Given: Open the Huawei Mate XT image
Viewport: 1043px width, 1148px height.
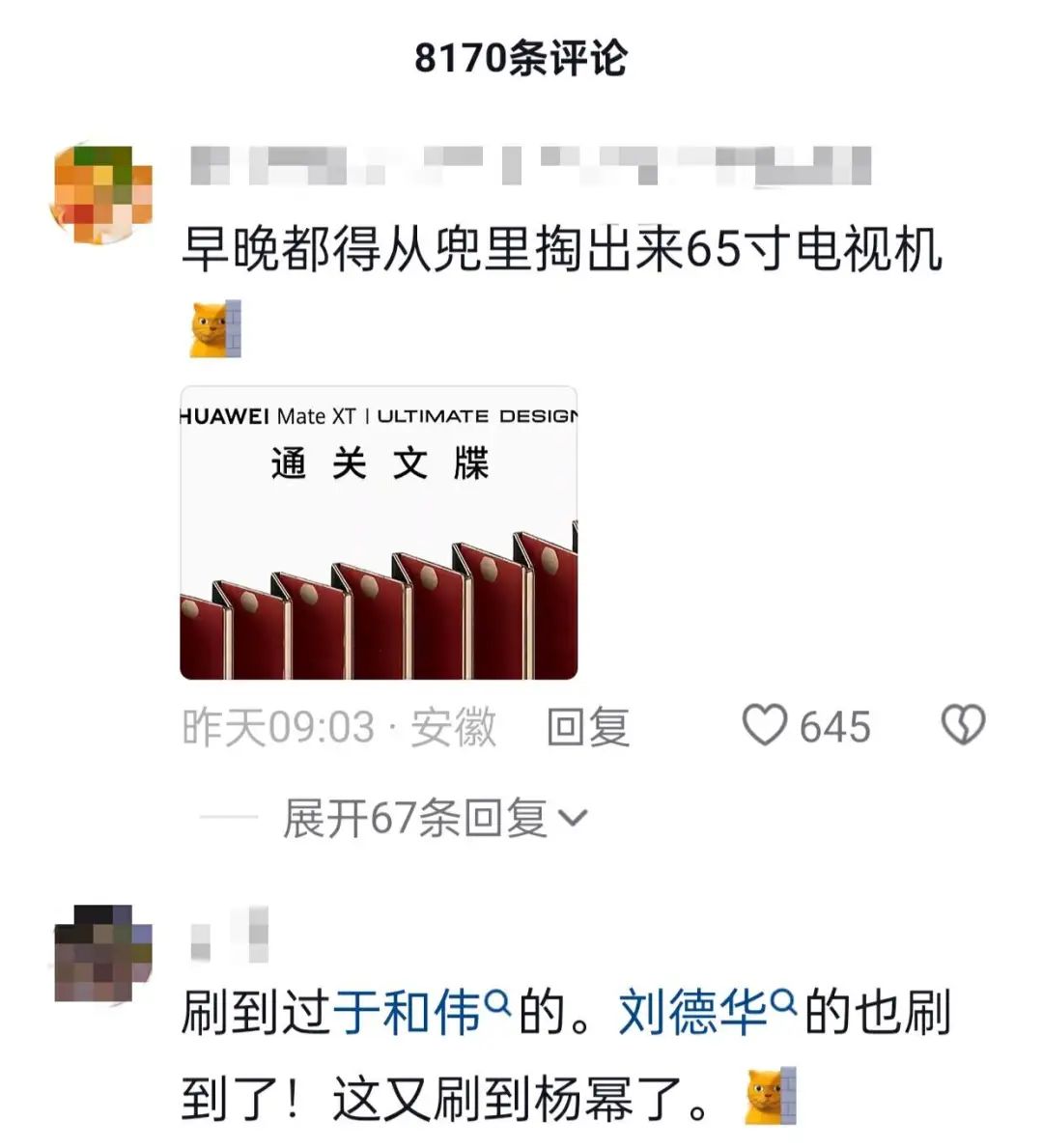Looking at the screenshot, I should pos(379,534).
